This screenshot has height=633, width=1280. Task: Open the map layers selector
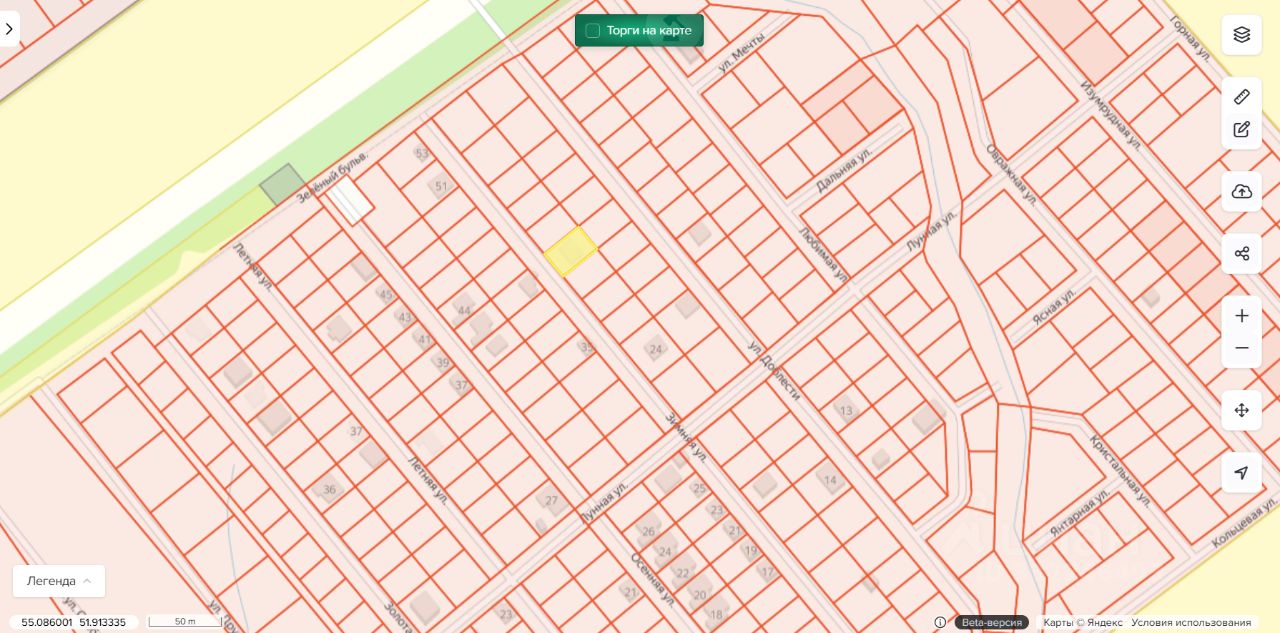point(1242,35)
